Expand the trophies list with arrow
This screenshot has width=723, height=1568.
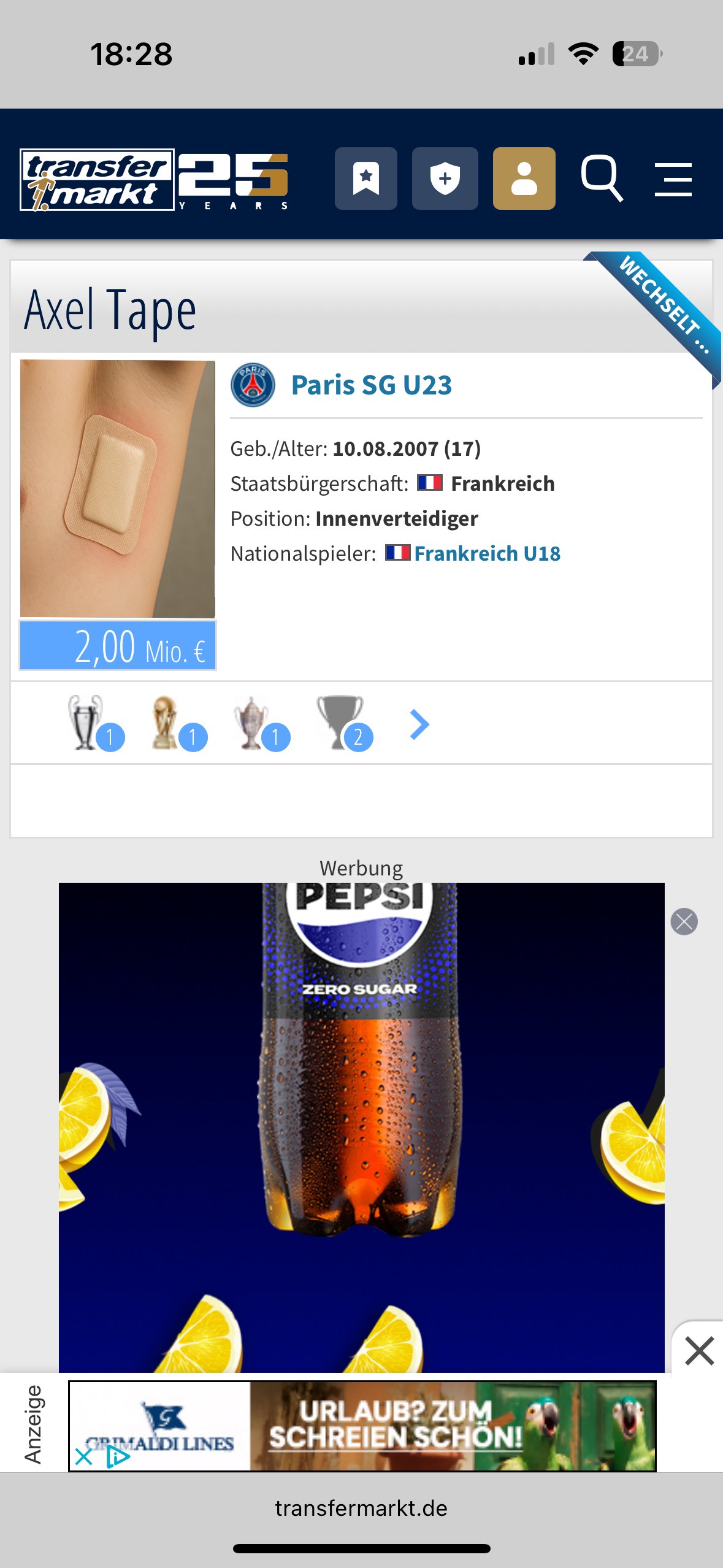(419, 724)
